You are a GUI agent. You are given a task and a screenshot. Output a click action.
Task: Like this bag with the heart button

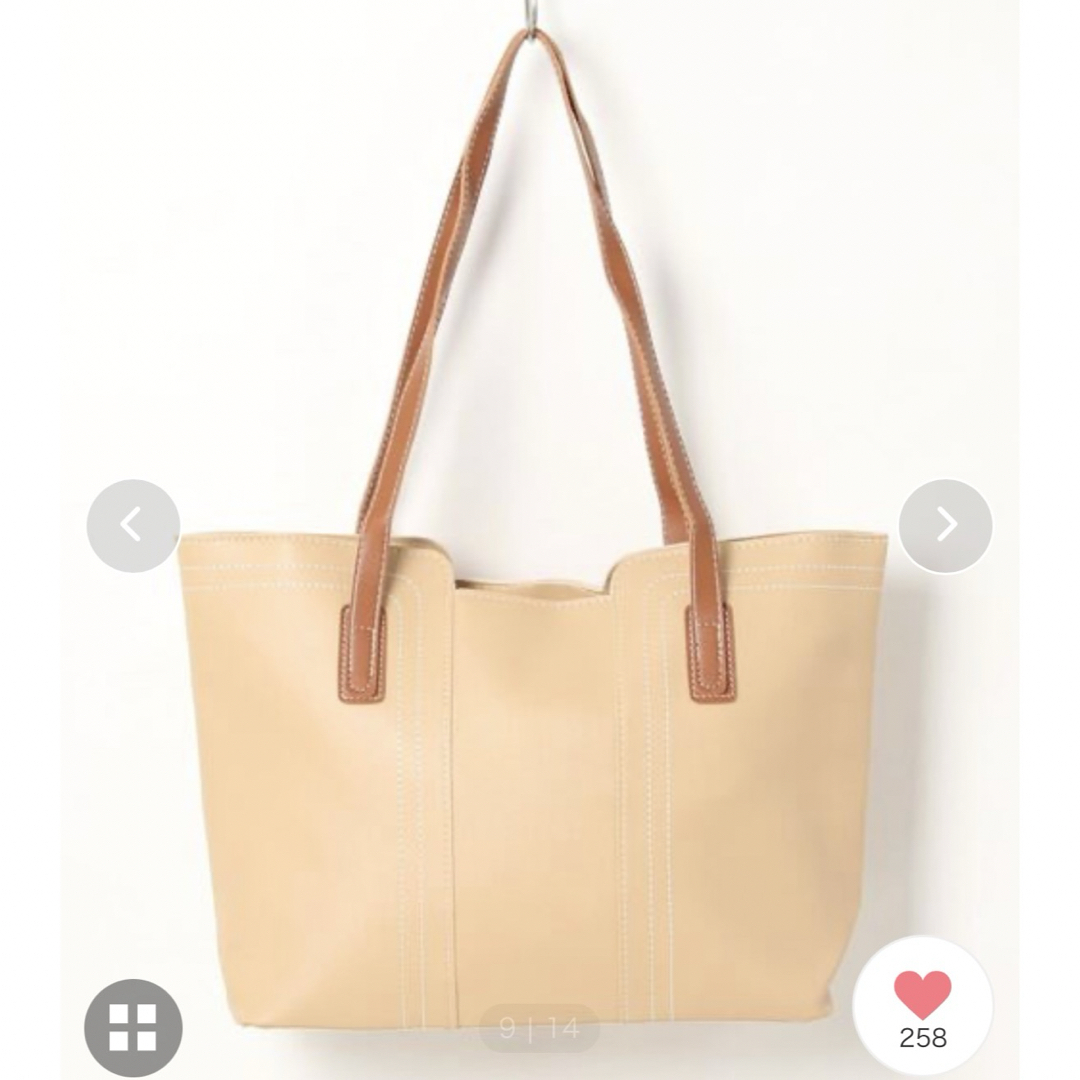pos(922,998)
